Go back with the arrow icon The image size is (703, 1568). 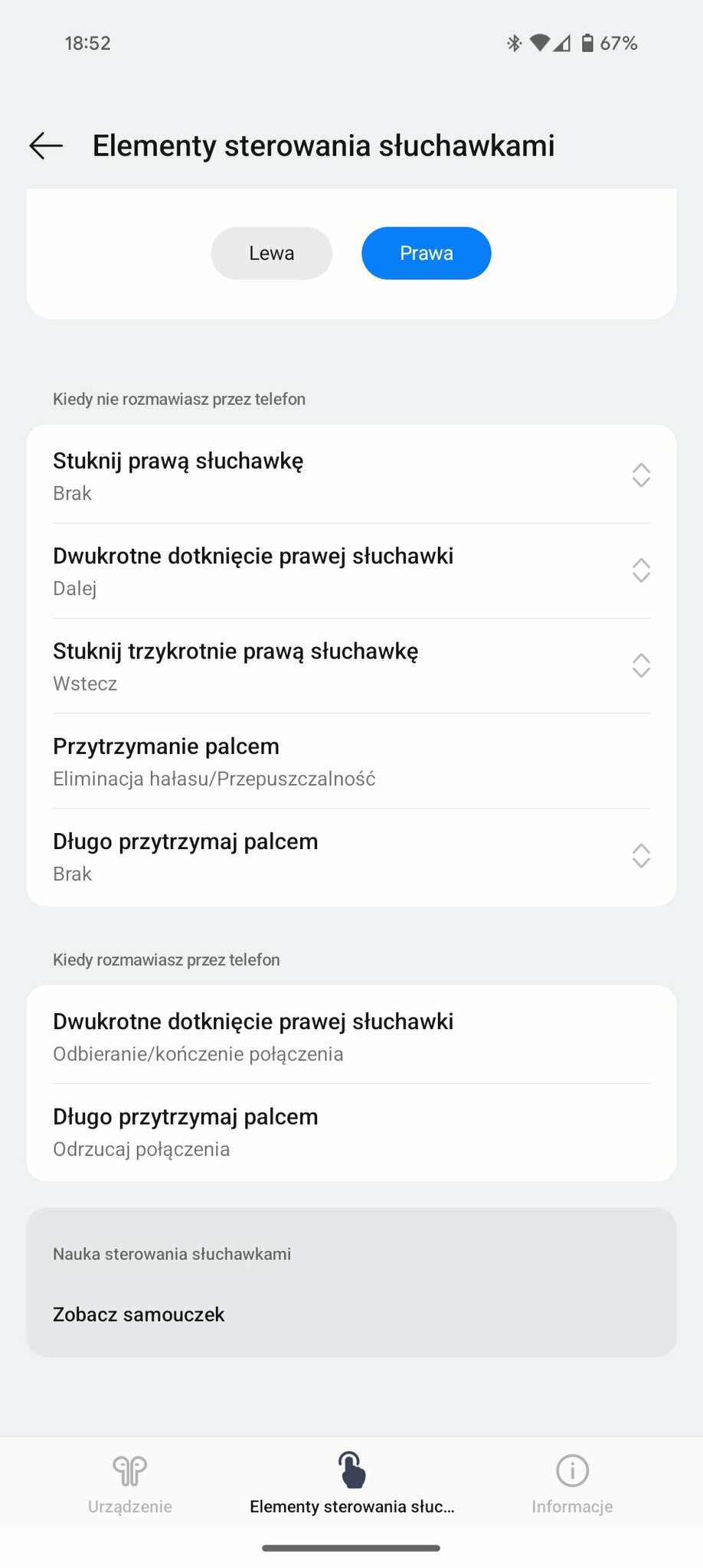(x=46, y=145)
